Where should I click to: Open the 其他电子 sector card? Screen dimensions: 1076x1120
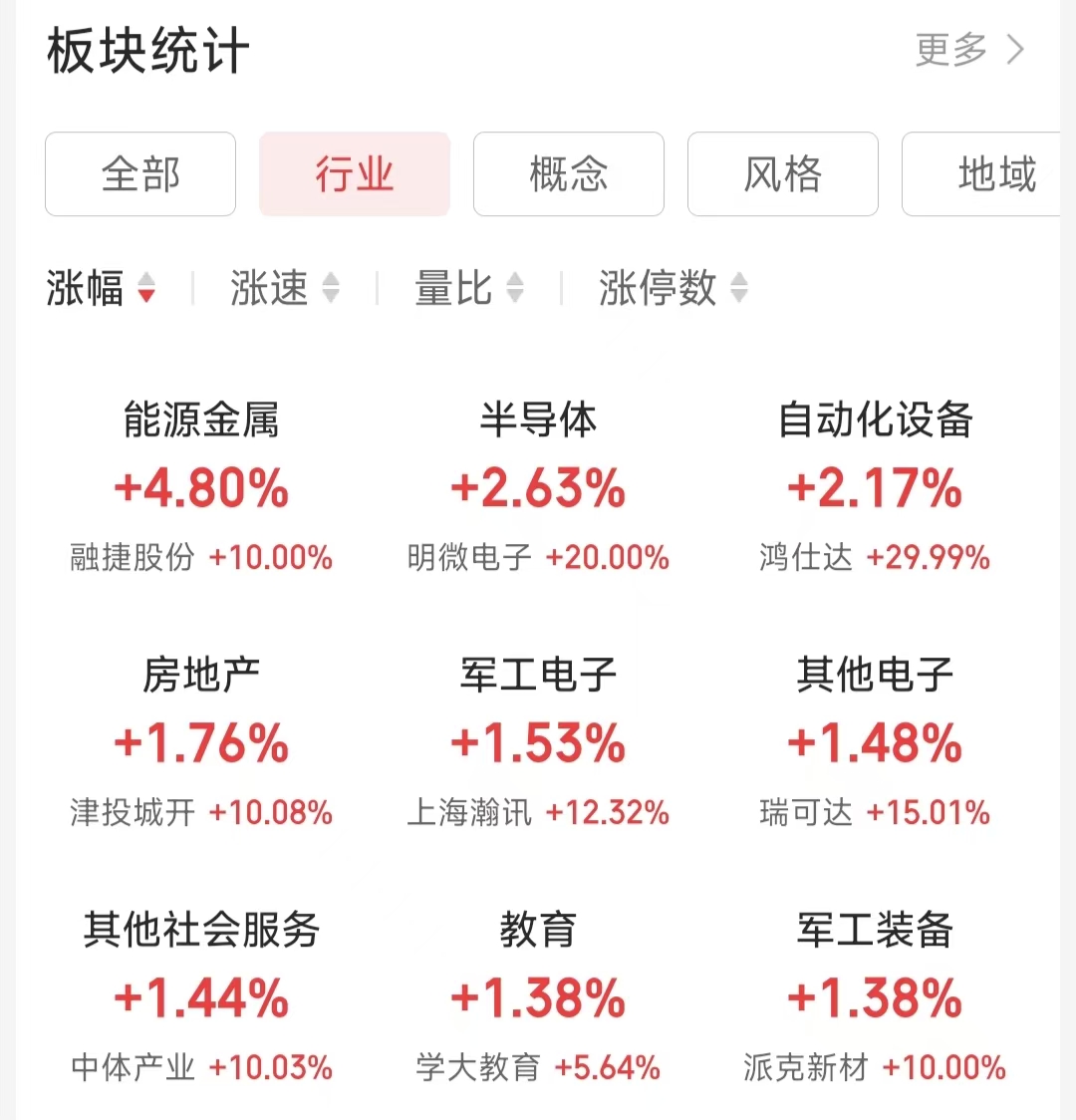[875, 742]
